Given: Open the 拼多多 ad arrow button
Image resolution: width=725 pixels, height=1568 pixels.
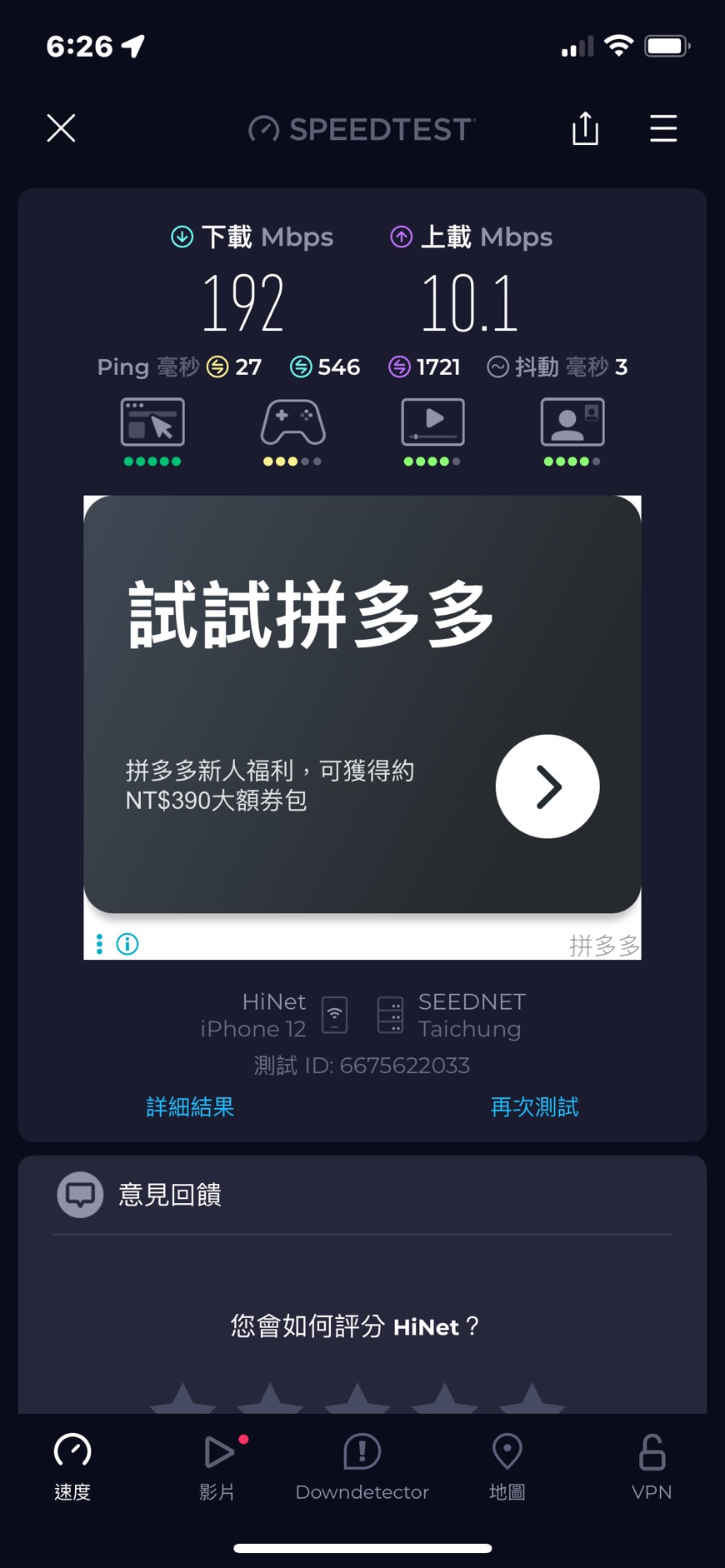Looking at the screenshot, I should [x=547, y=786].
